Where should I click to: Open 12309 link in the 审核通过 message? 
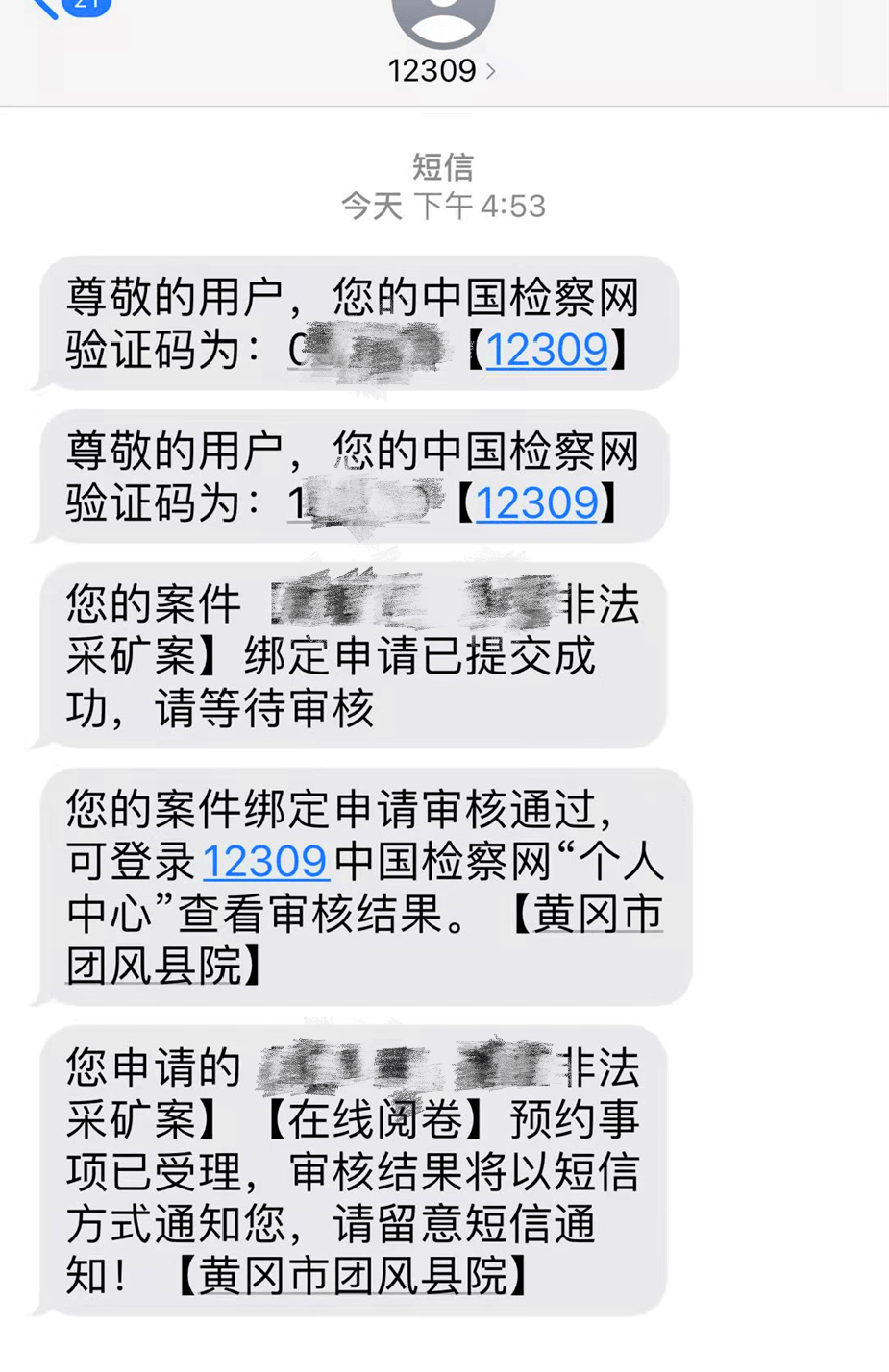[x=265, y=861]
